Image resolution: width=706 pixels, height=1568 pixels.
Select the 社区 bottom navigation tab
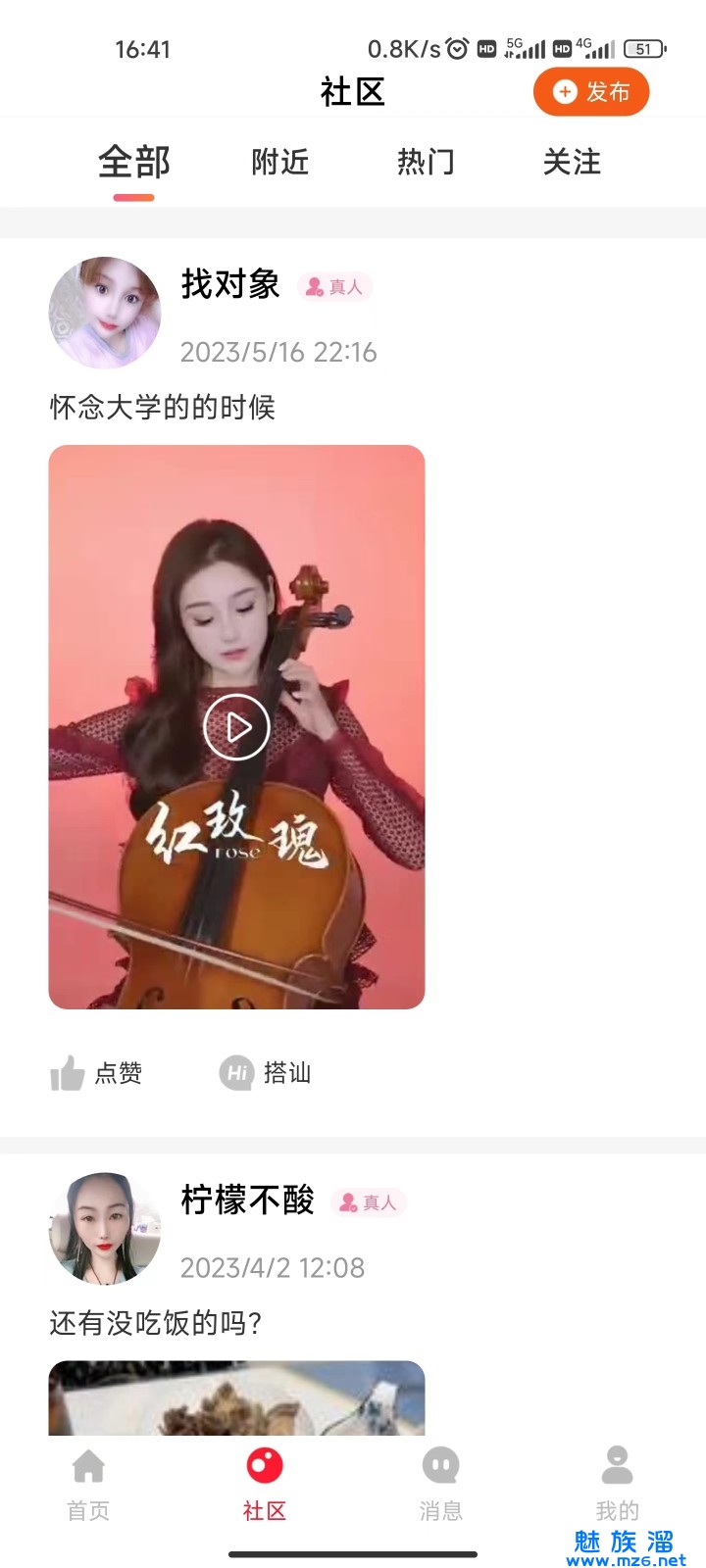coord(265,1485)
